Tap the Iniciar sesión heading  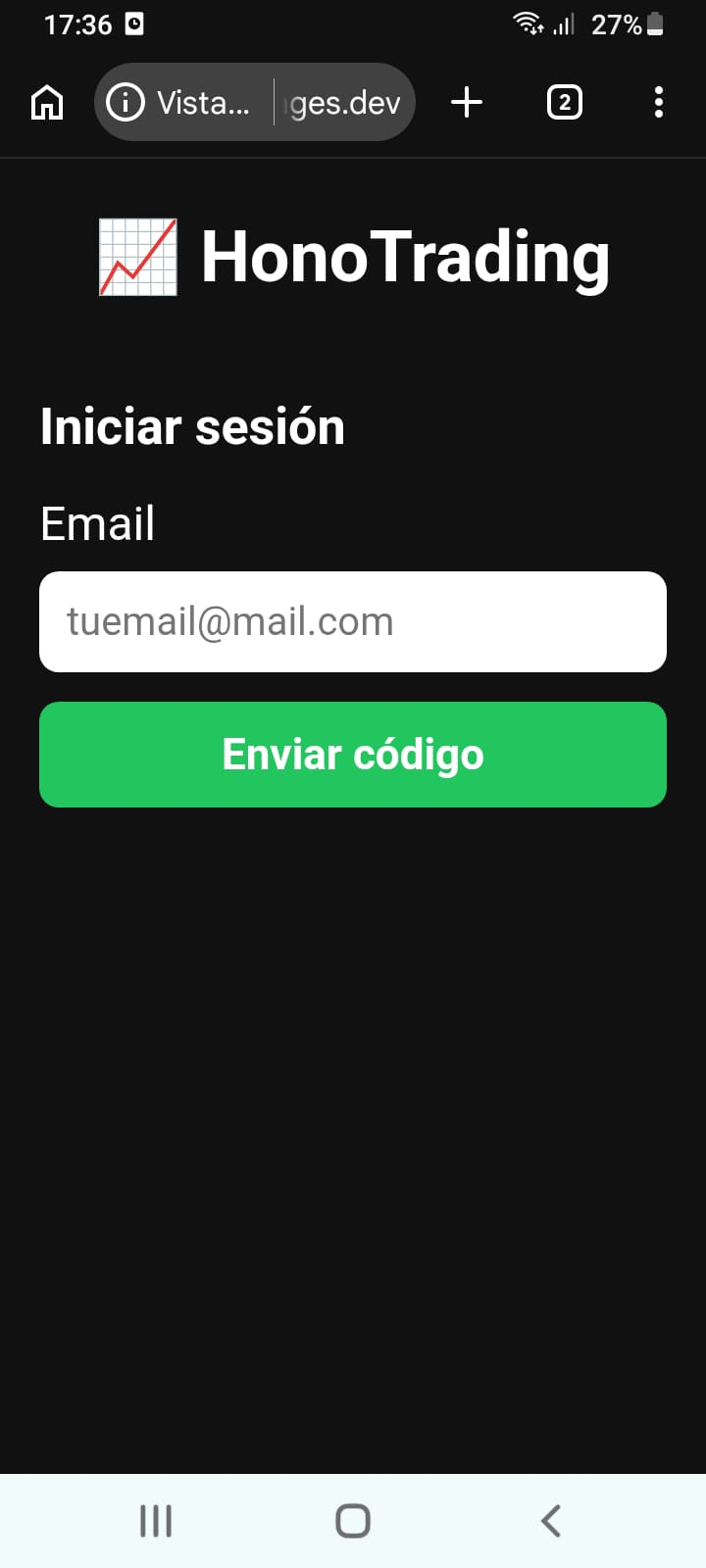(x=192, y=426)
